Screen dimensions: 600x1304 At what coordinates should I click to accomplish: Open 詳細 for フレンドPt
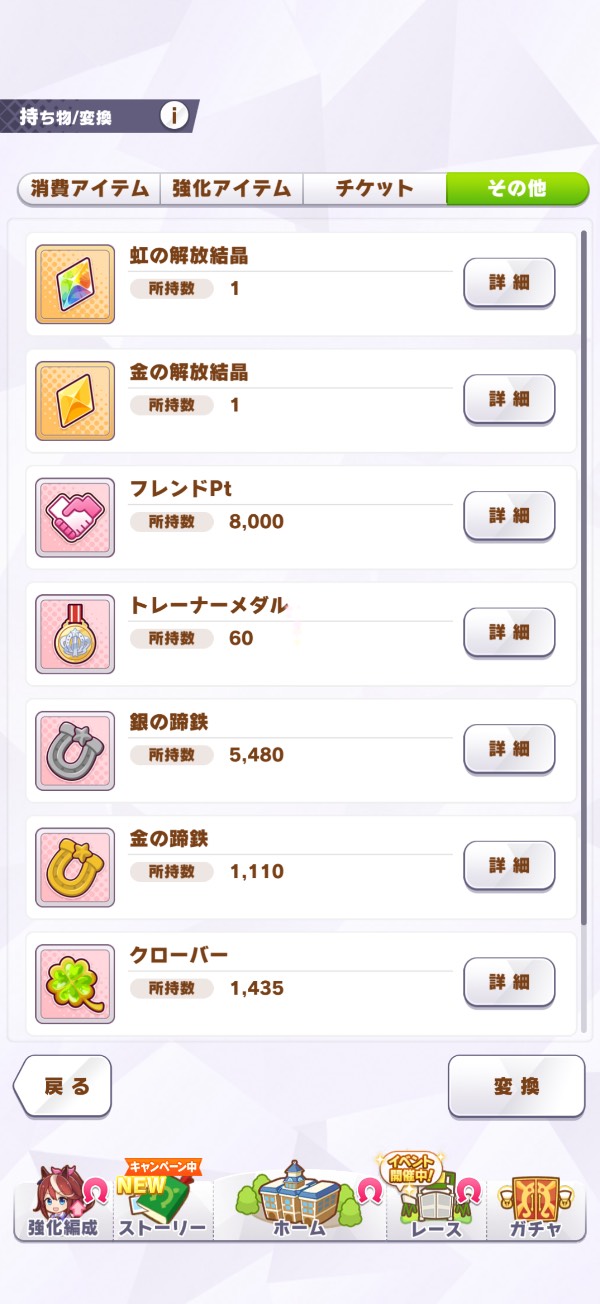[509, 516]
